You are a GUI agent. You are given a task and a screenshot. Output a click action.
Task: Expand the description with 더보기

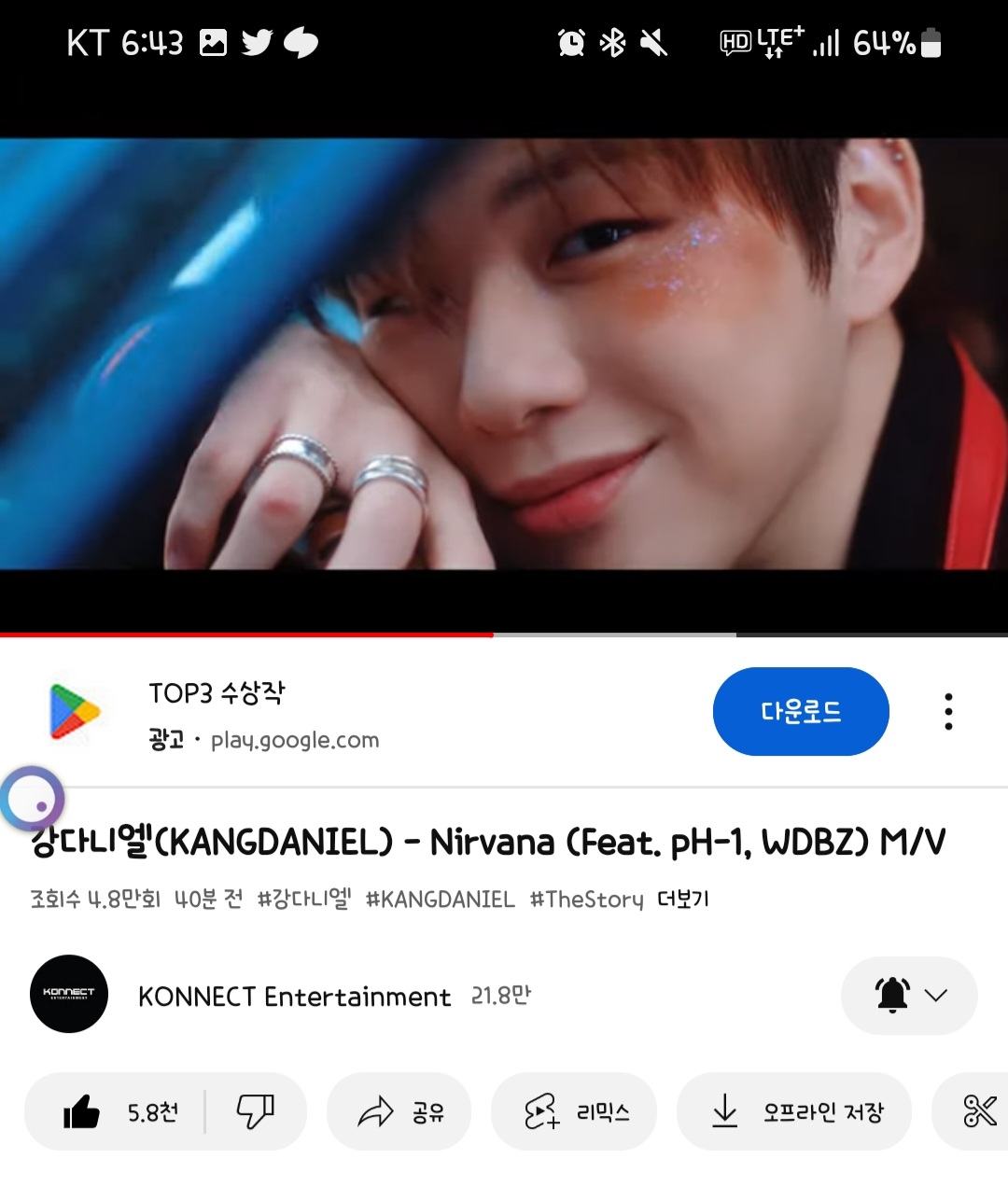[682, 900]
